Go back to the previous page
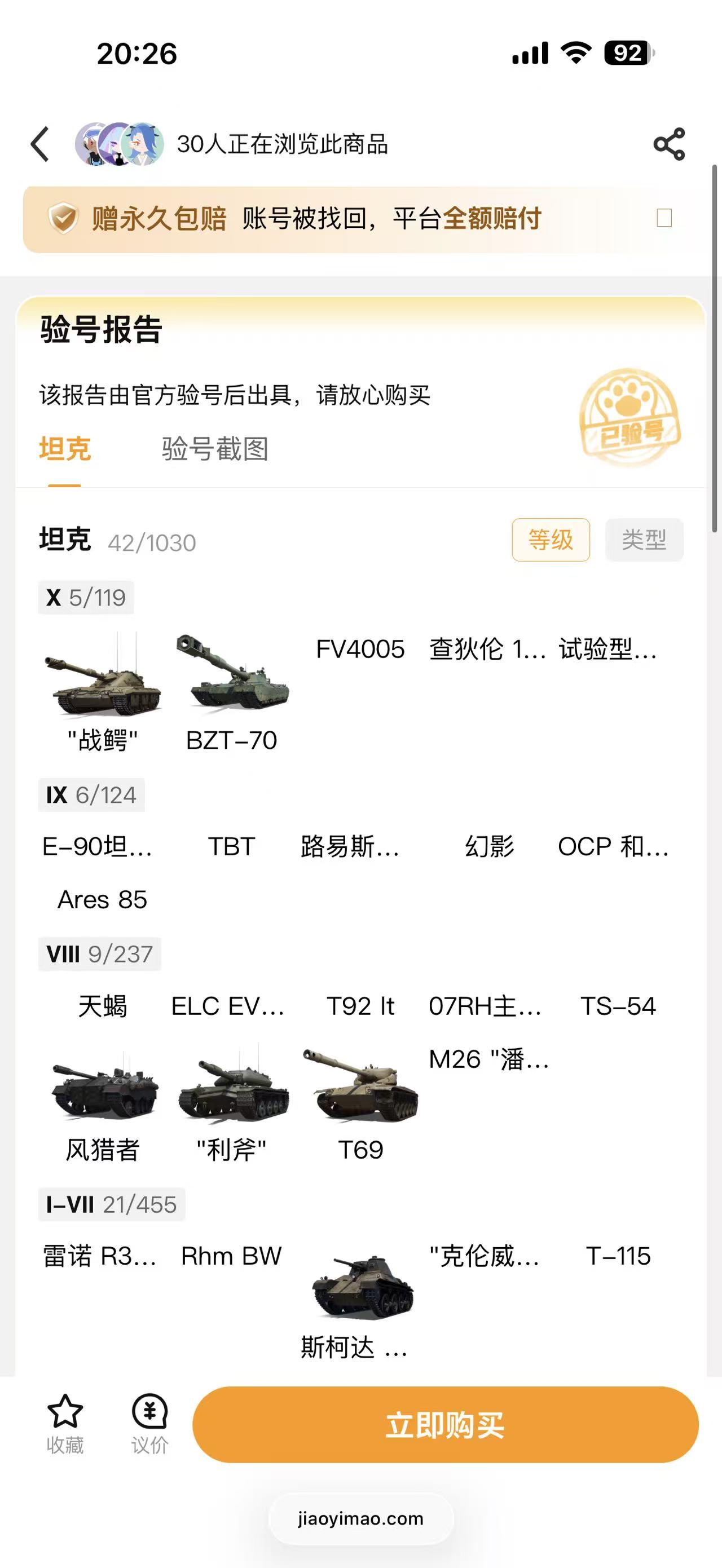 (40, 144)
